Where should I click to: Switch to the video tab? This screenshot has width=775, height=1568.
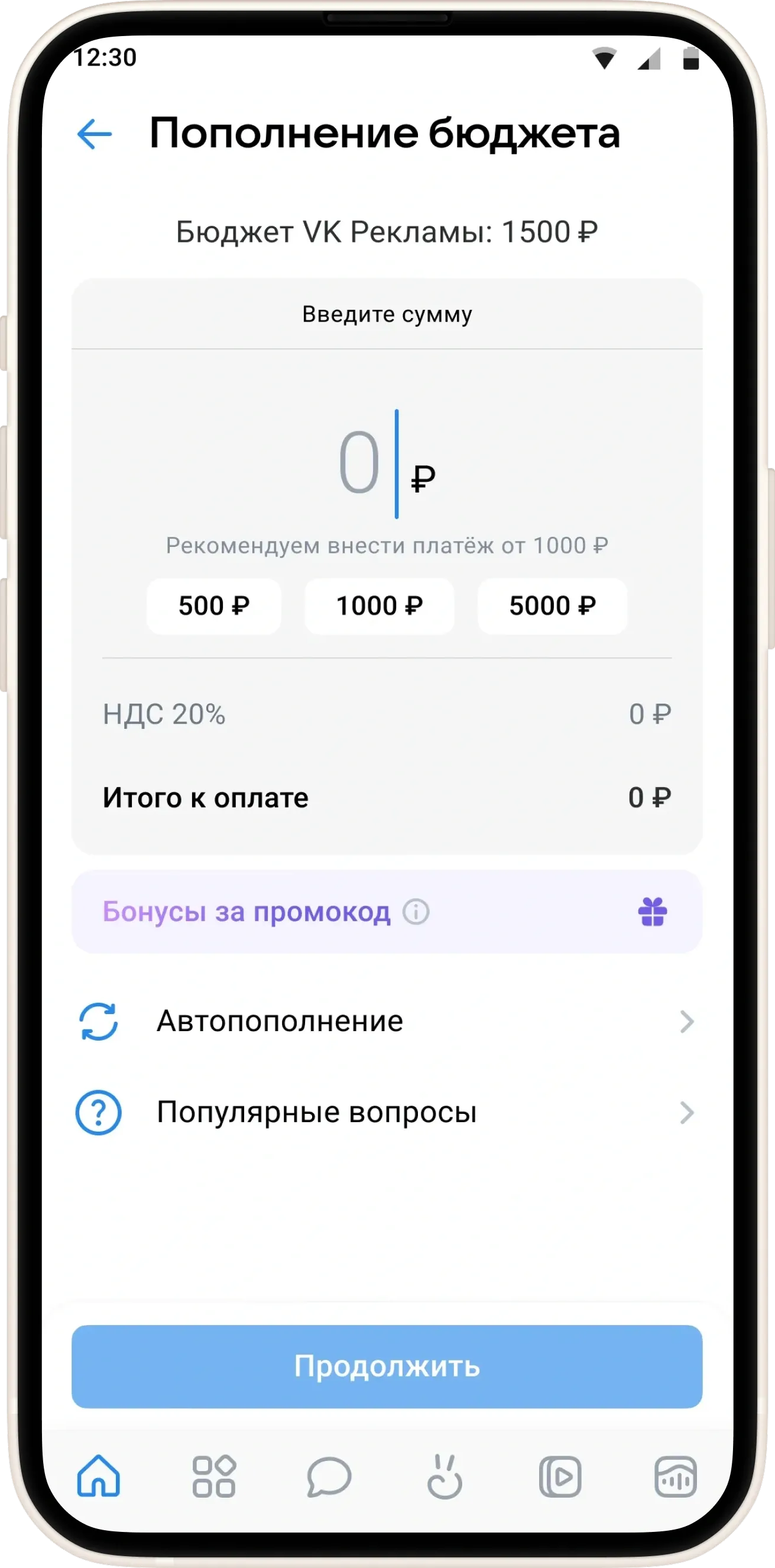click(560, 1476)
